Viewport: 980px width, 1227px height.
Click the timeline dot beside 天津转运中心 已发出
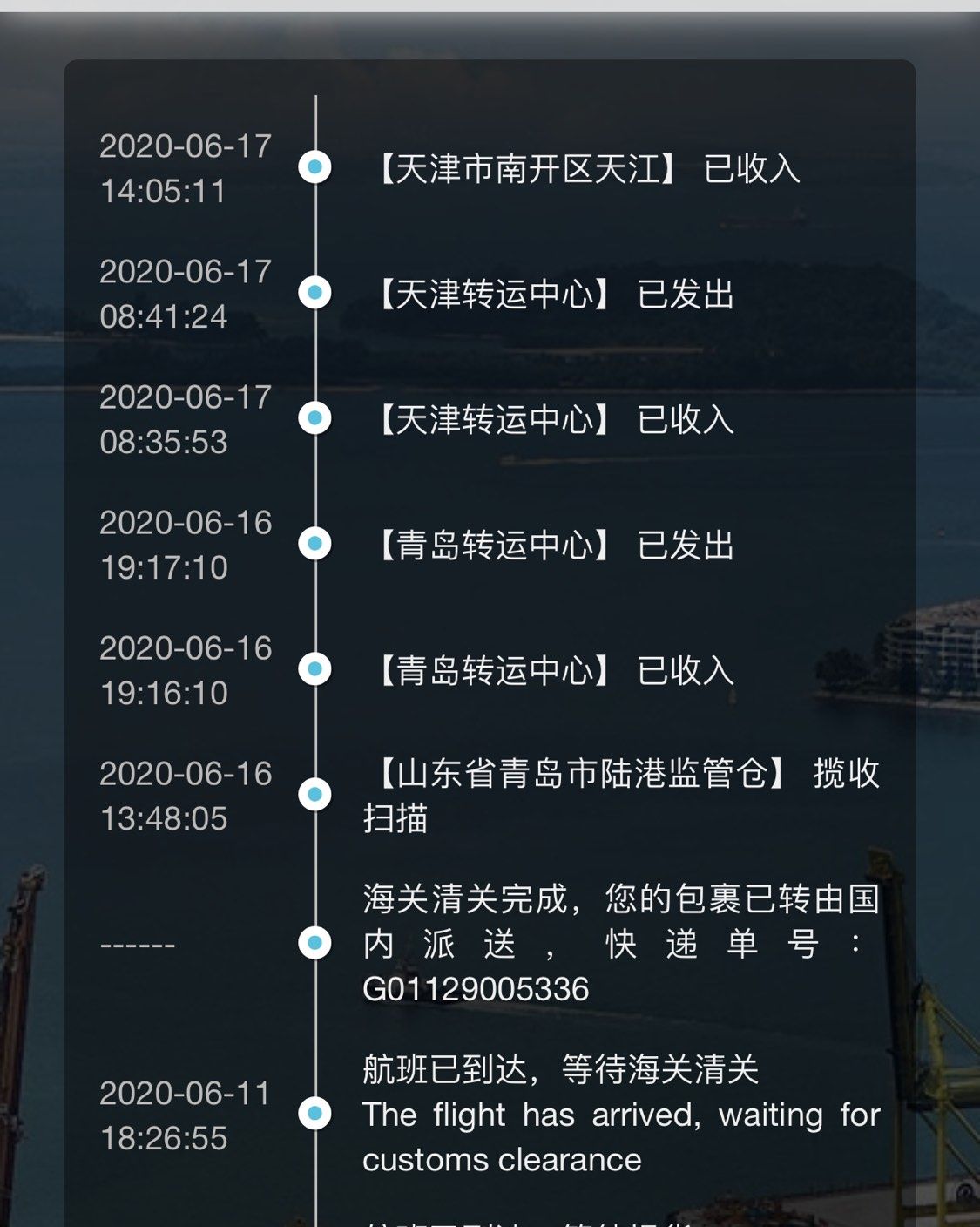pos(314,293)
